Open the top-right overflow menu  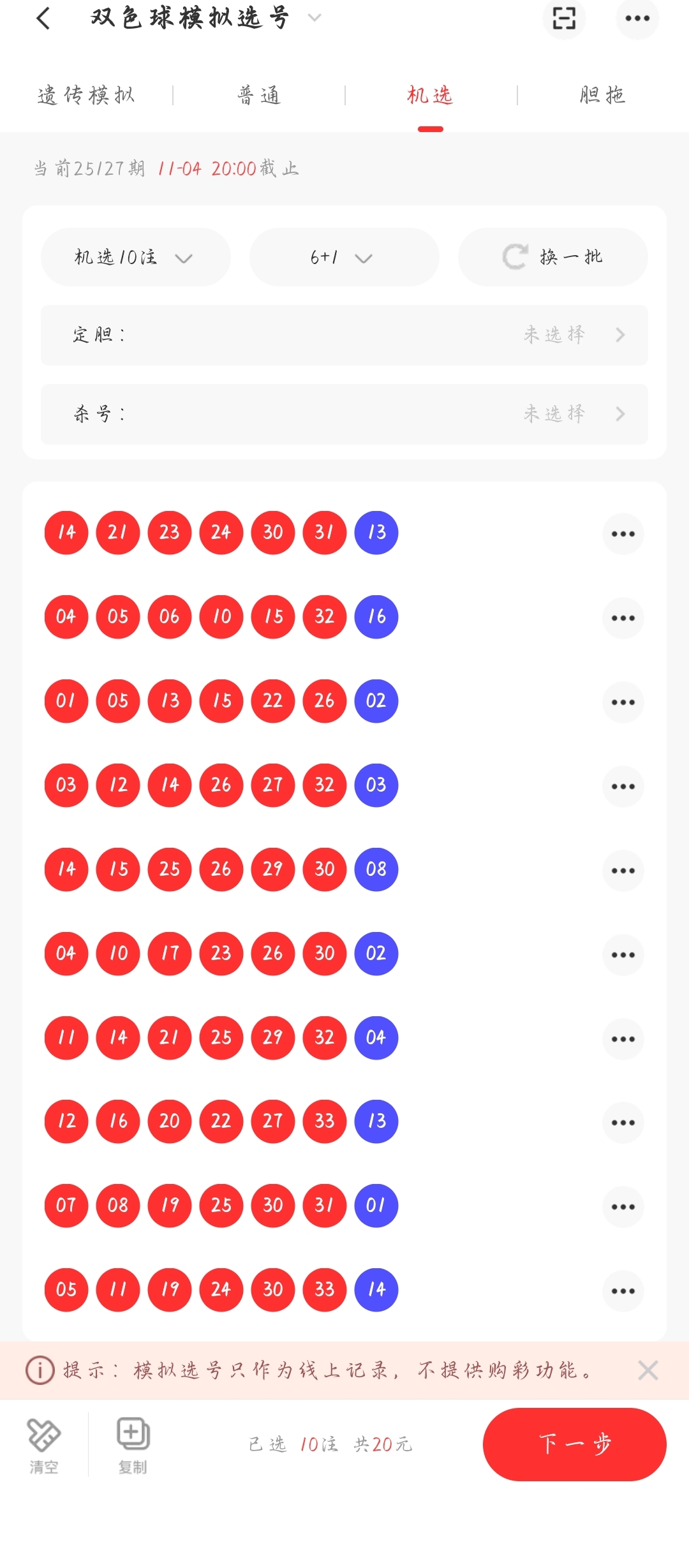point(637,18)
